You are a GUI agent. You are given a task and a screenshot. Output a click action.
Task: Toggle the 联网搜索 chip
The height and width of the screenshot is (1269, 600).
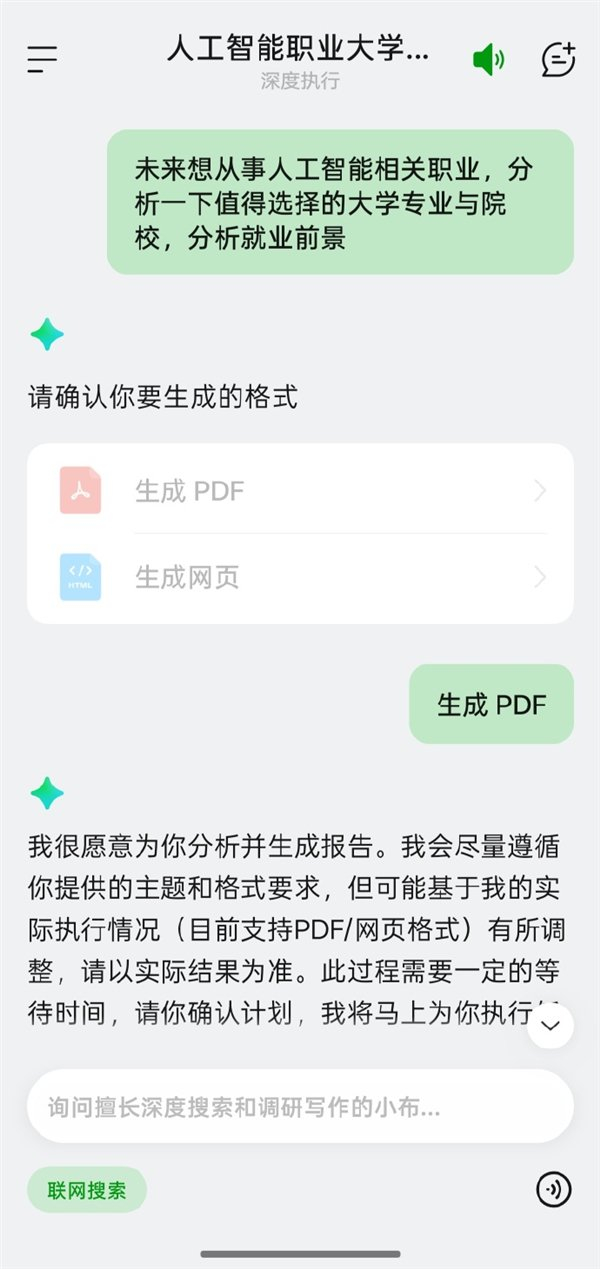tap(87, 1190)
